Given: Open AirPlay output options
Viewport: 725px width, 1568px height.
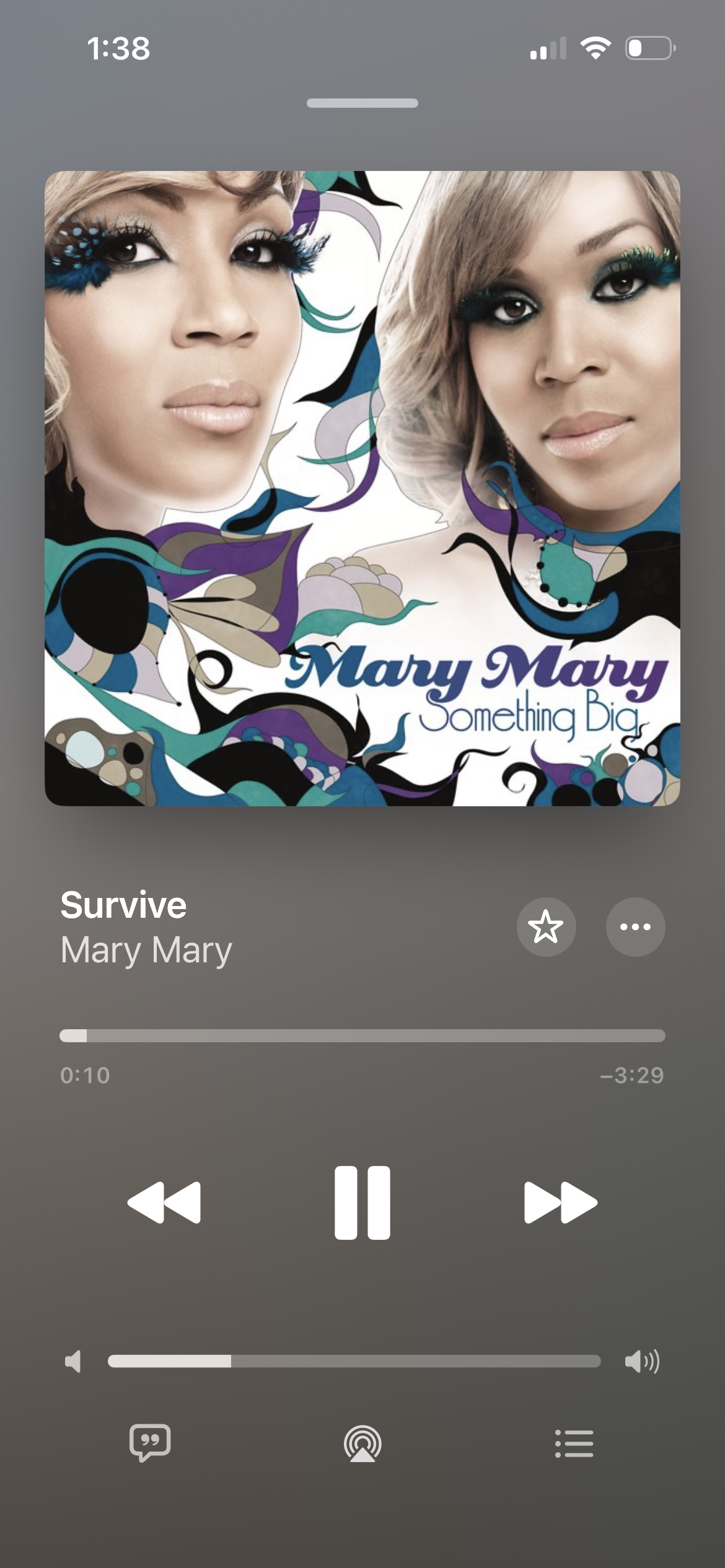Looking at the screenshot, I should coord(362,1444).
